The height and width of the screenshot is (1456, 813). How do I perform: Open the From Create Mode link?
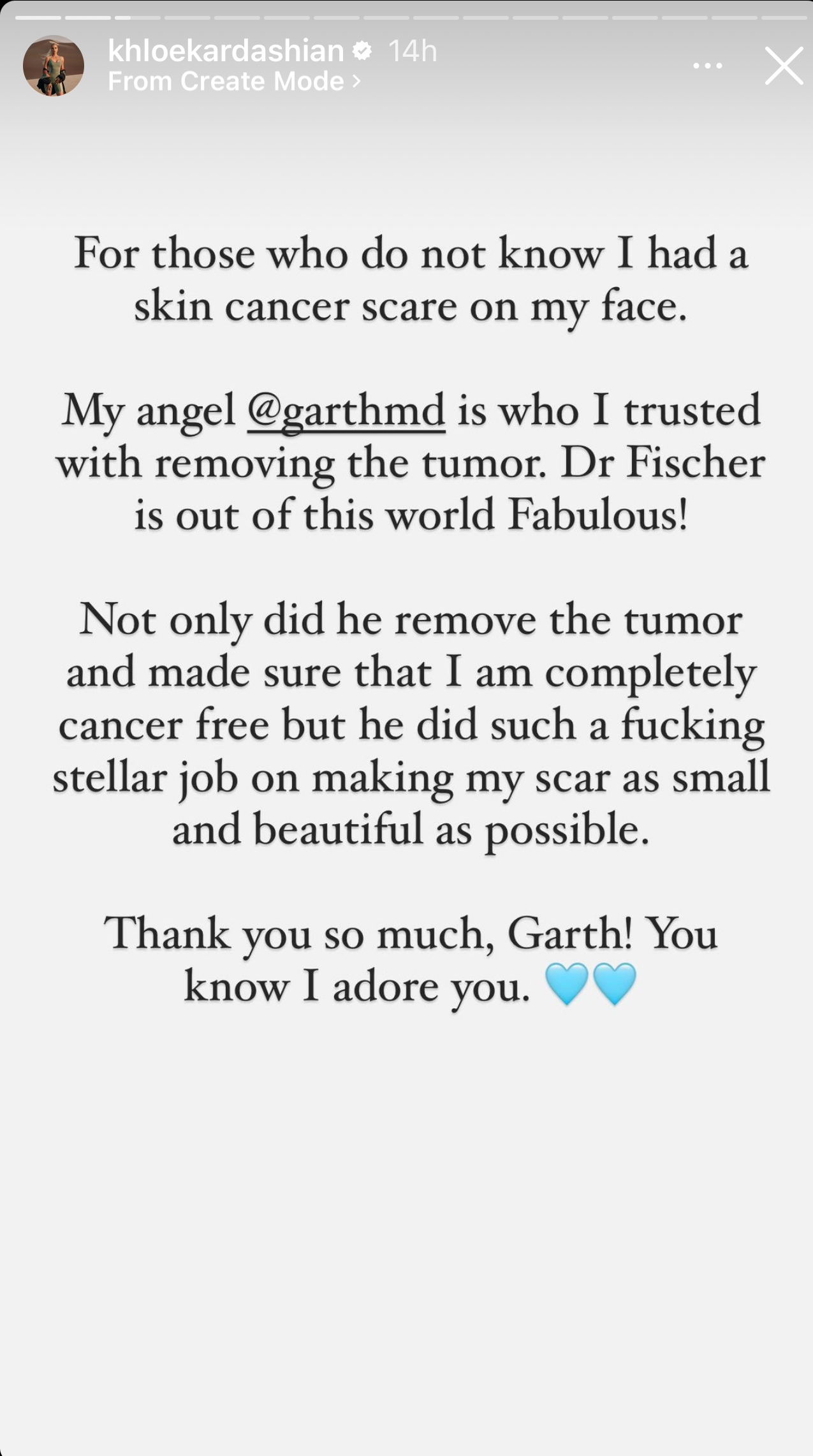234,81
